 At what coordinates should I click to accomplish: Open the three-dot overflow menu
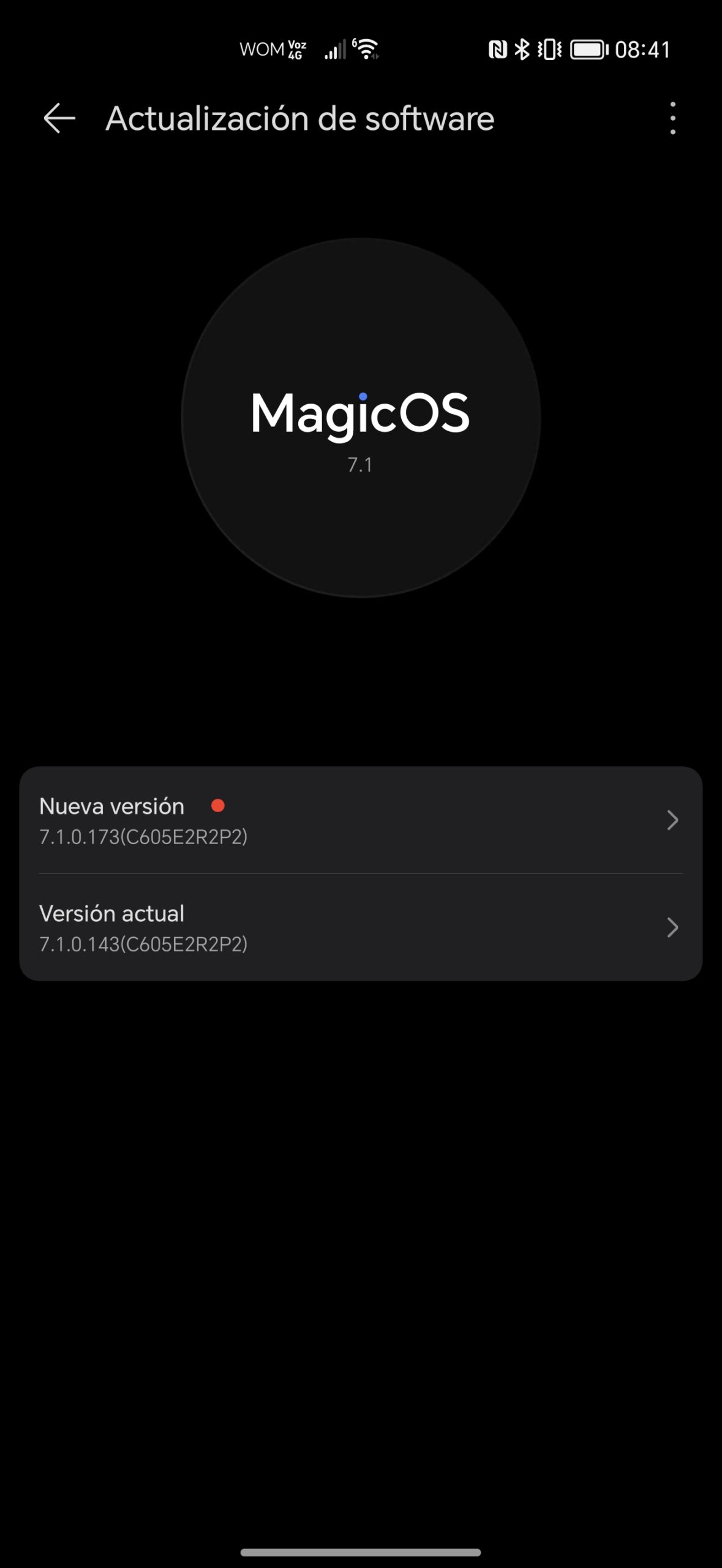pos(672,118)
